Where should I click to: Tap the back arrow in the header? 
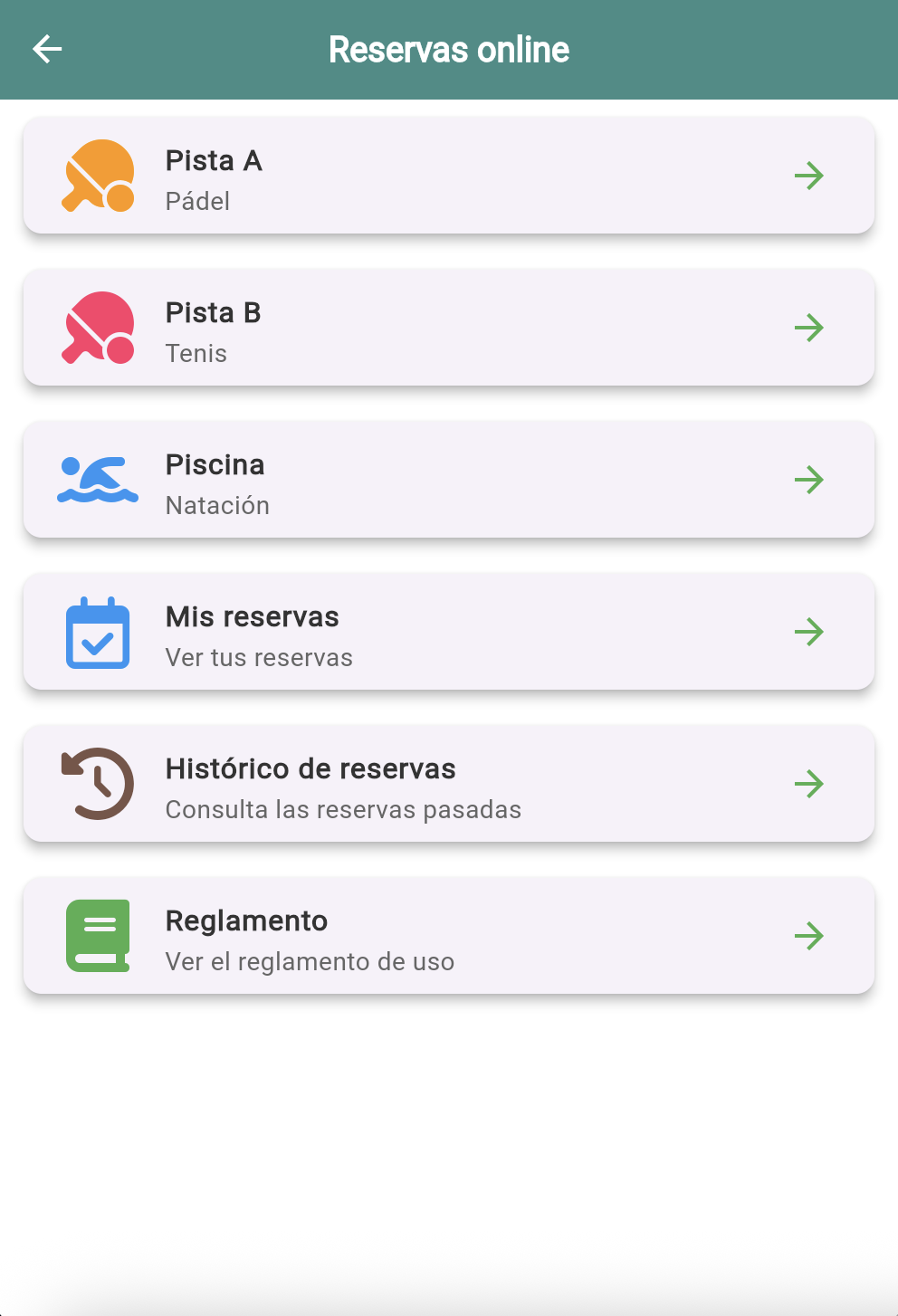[47, 49]
